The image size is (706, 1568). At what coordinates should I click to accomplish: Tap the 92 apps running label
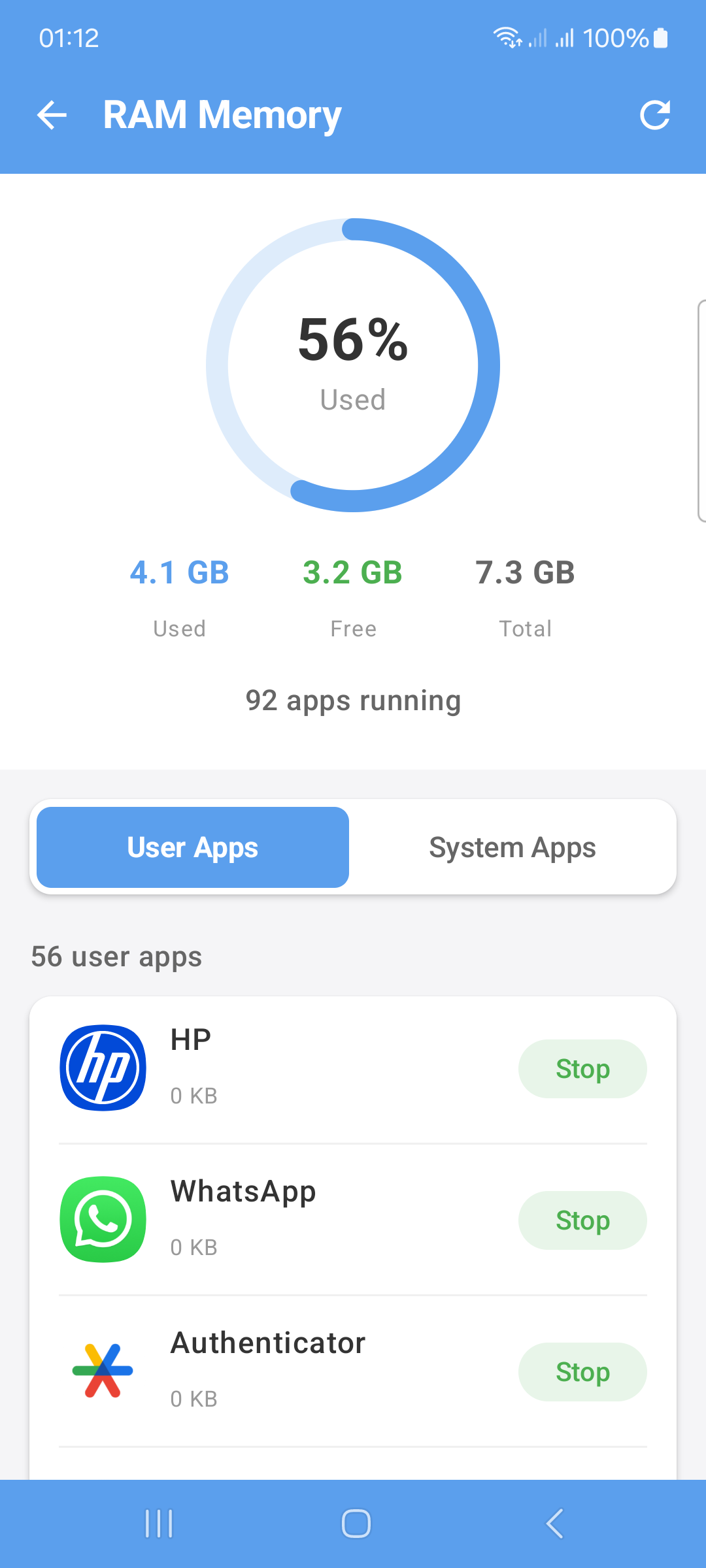[353, 700]
